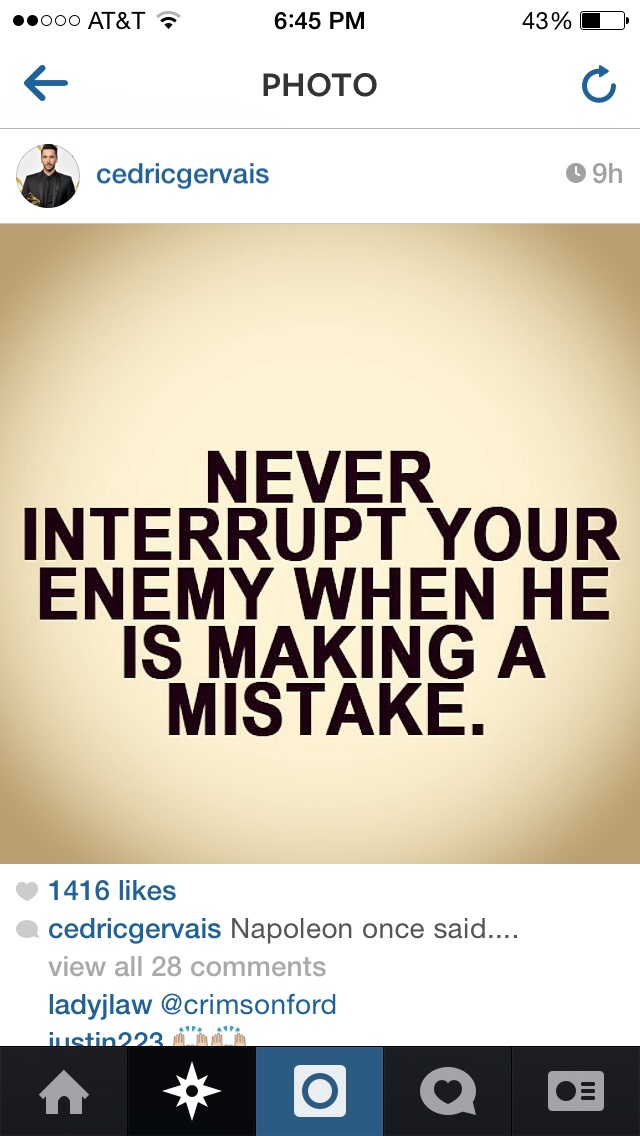
Task: Go back using the arrow icon
Action: (46, 84)
